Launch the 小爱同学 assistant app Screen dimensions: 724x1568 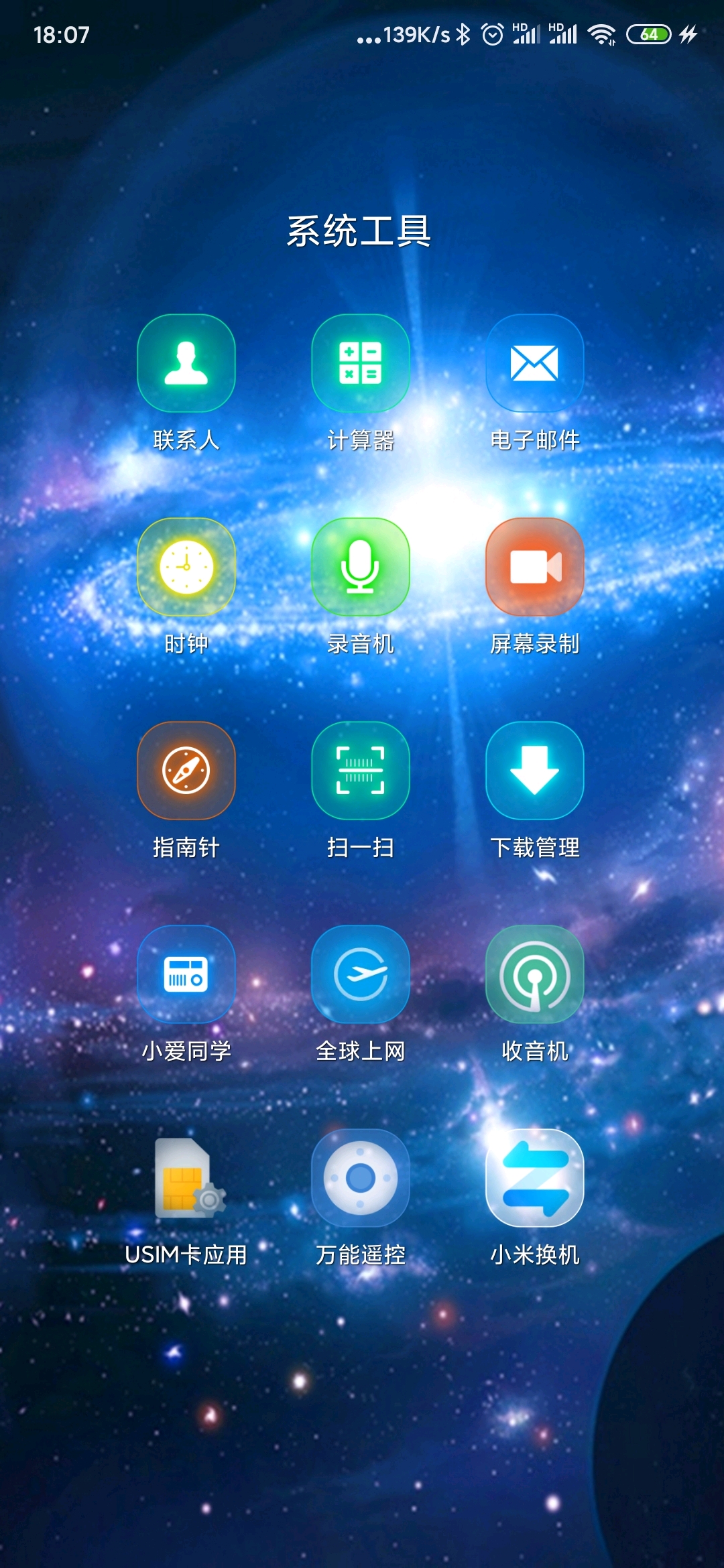[186, 974]
